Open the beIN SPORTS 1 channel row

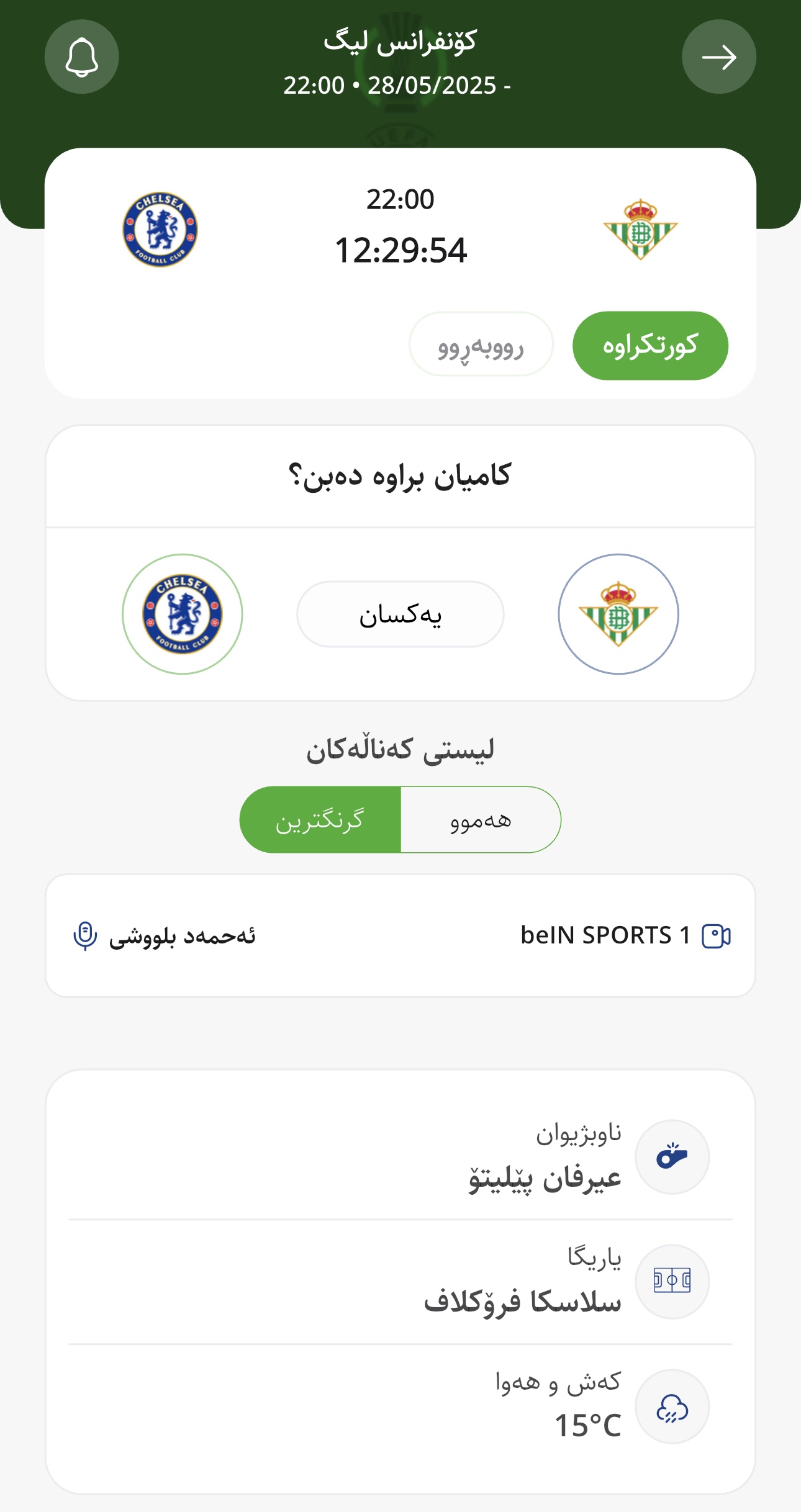[400, 936]
